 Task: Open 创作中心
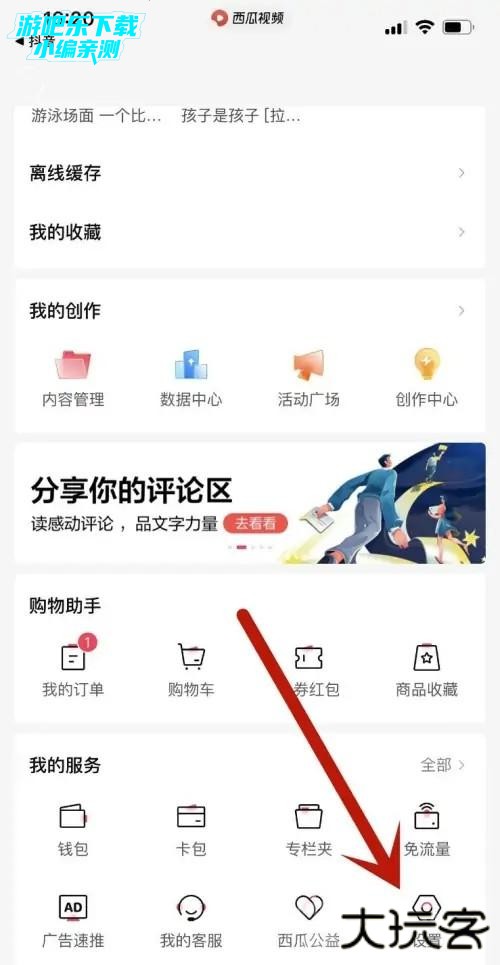pos(427,378)
